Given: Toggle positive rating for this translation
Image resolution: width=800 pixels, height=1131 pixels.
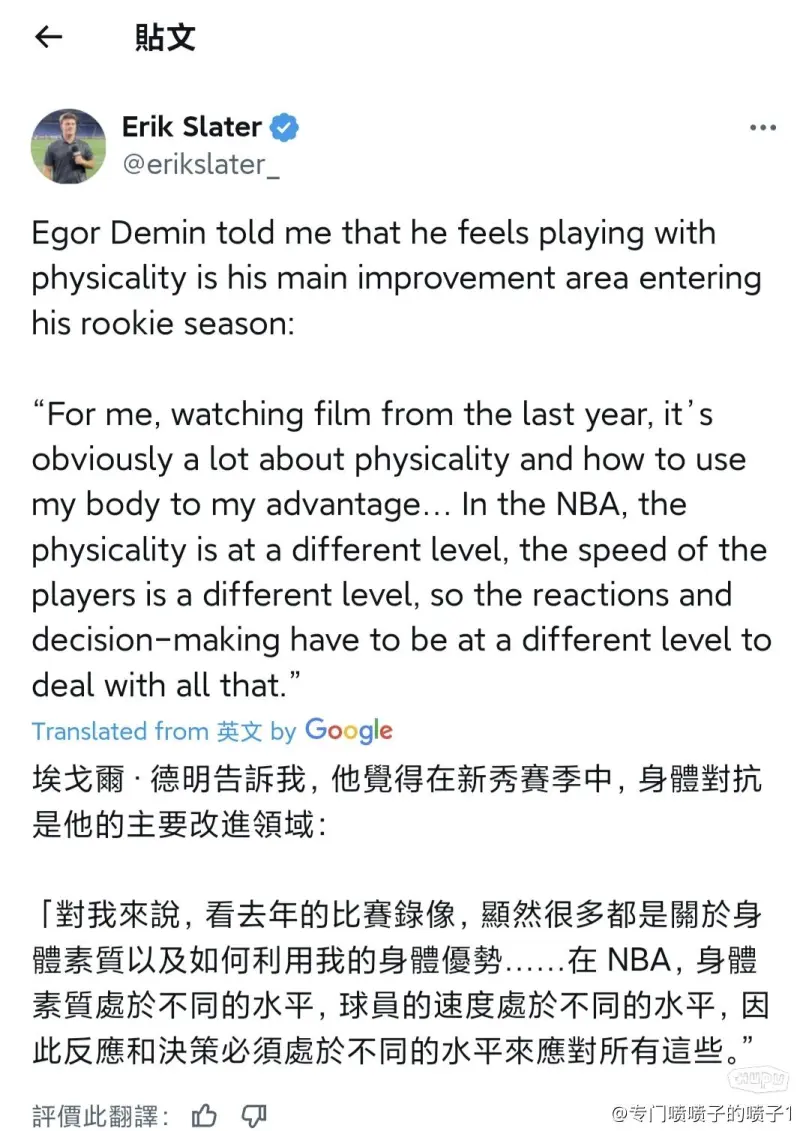Looking at the screenshot, I should (204, 1115).
